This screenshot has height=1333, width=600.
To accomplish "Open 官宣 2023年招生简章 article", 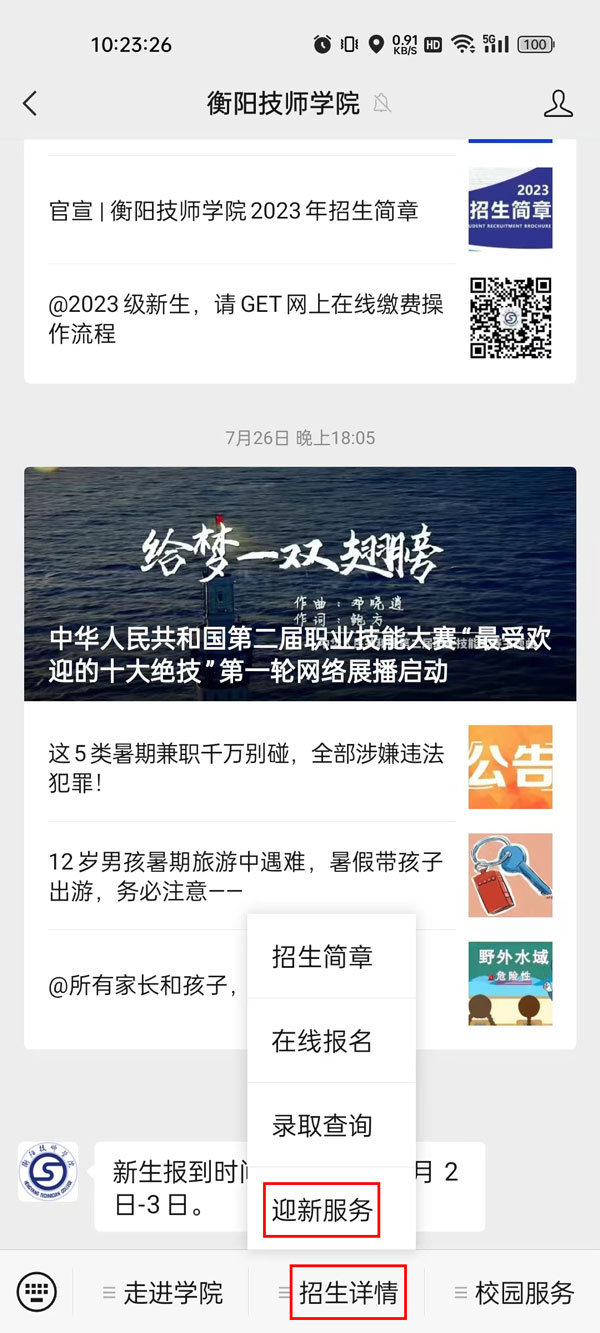I will click(x=234, y=211).
